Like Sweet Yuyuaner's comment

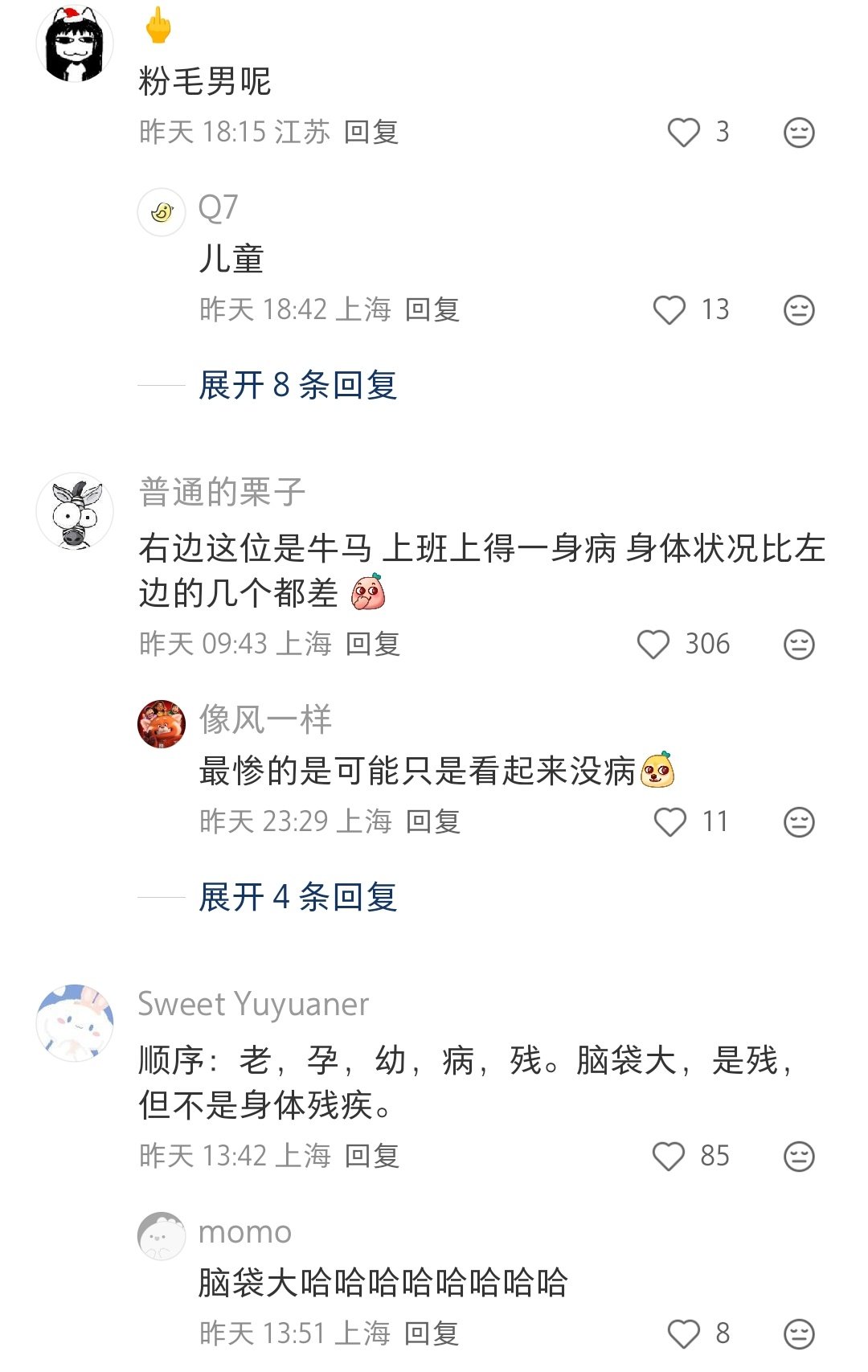click(669, 1157)
